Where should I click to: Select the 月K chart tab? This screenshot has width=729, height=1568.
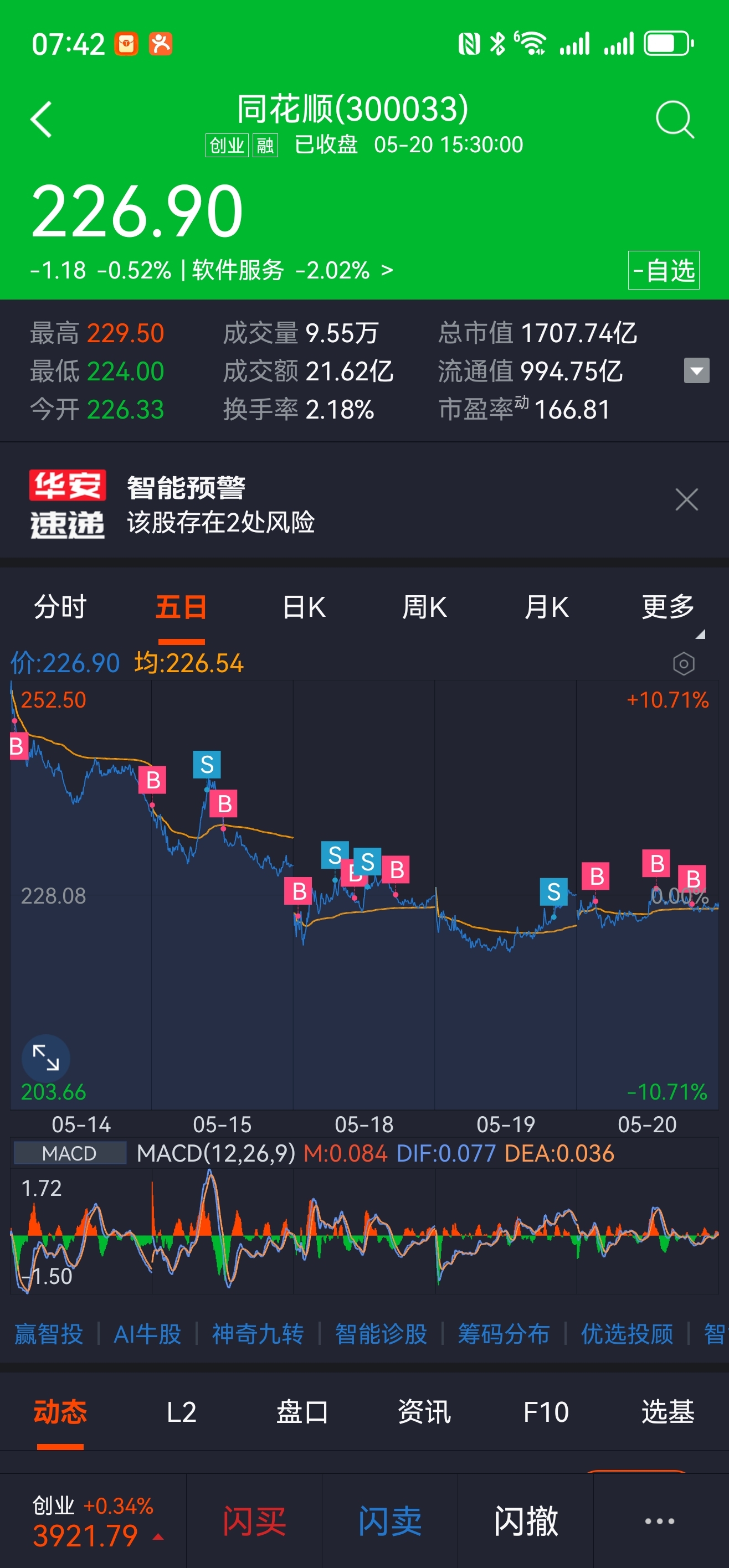tap(546, 607)
